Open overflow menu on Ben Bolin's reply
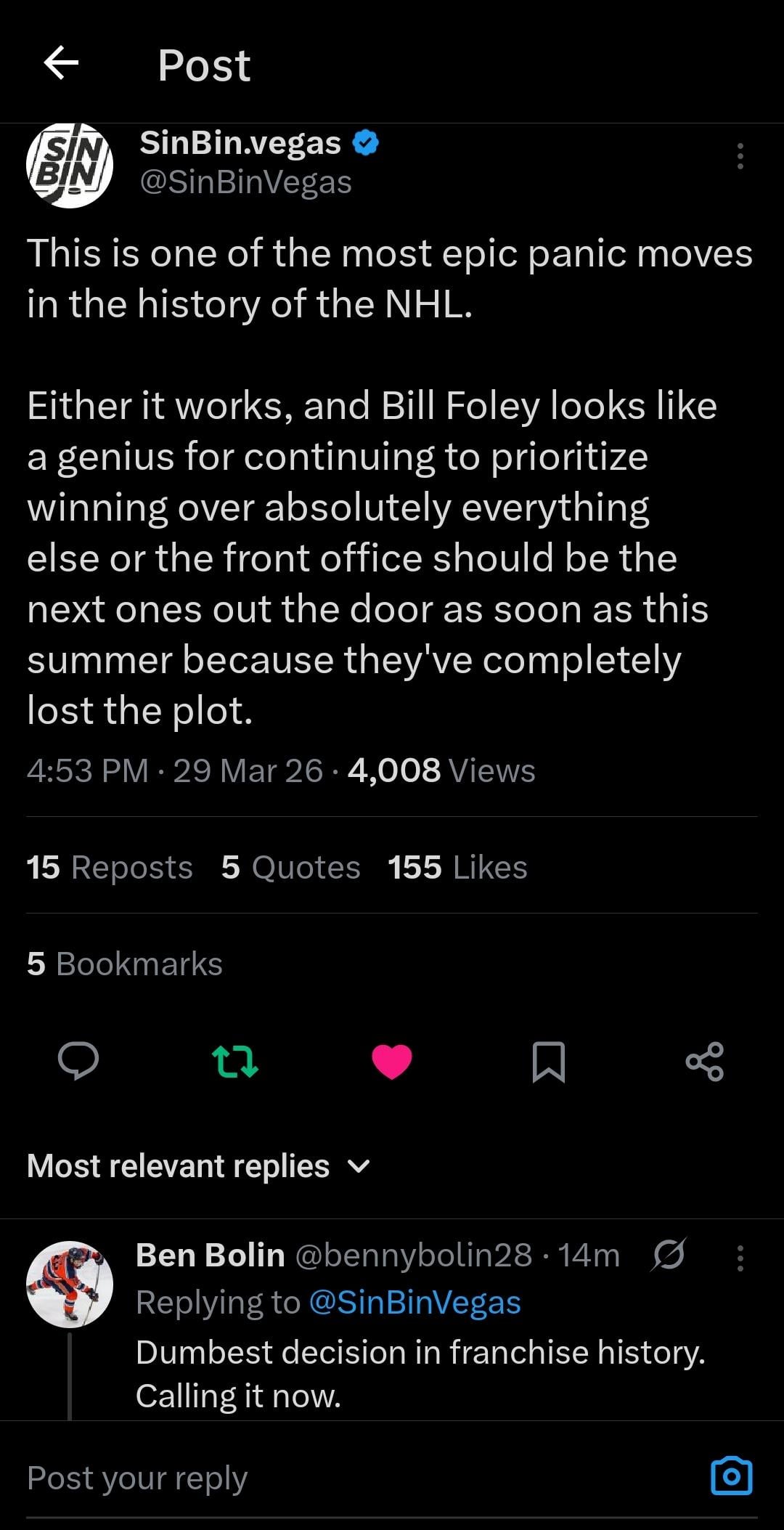784x1530 pixels. (740, 1258)
